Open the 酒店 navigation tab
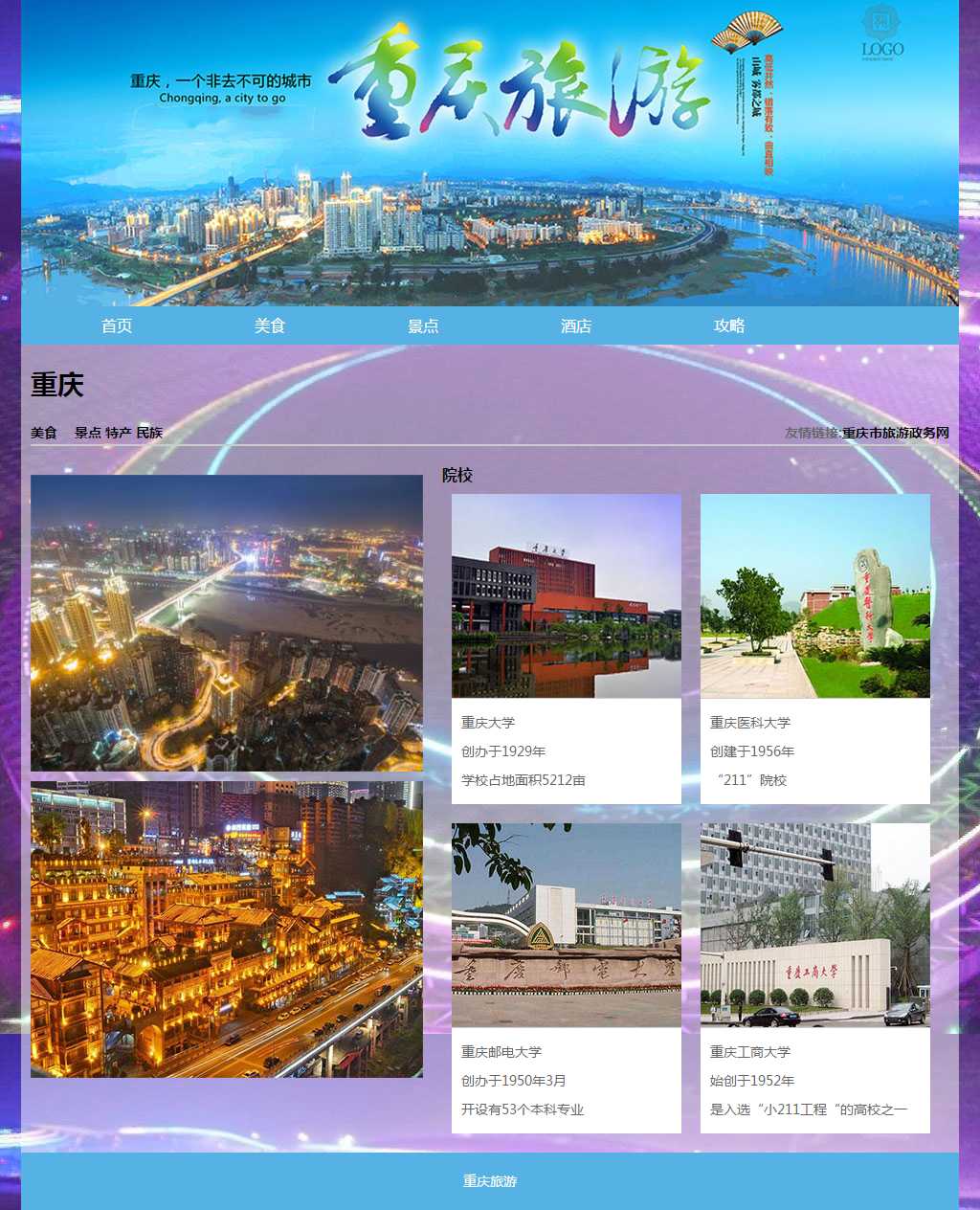This screenshot has height=1210, width=980. (x=576, y=325)
